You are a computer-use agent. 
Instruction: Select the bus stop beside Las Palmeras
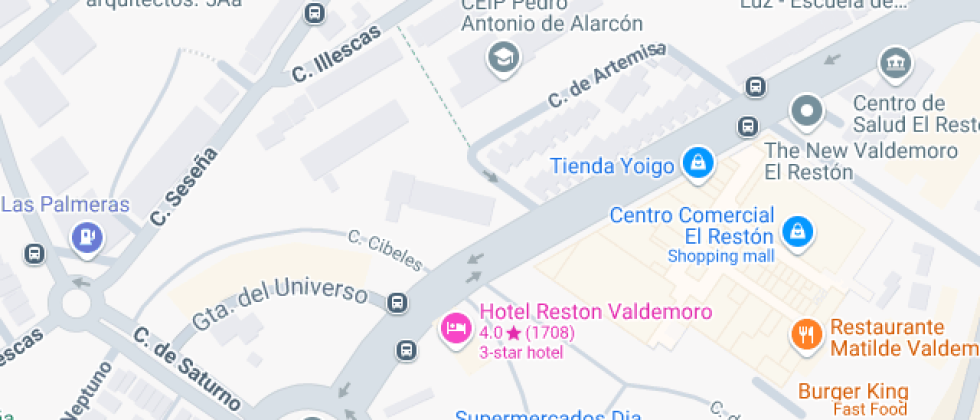[x=35, y=253]
